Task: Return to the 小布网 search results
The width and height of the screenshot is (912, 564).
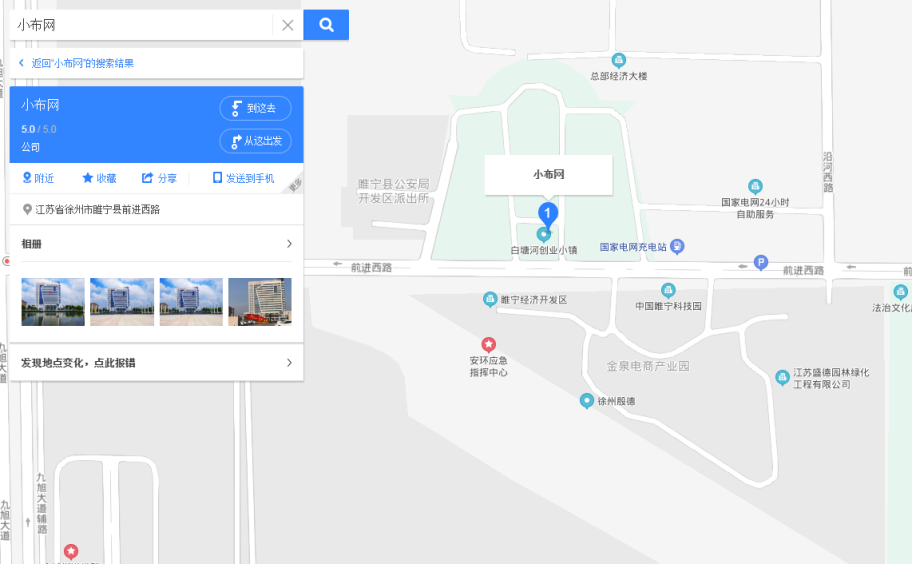Action: pyautogui.click(x=82, y=63)
